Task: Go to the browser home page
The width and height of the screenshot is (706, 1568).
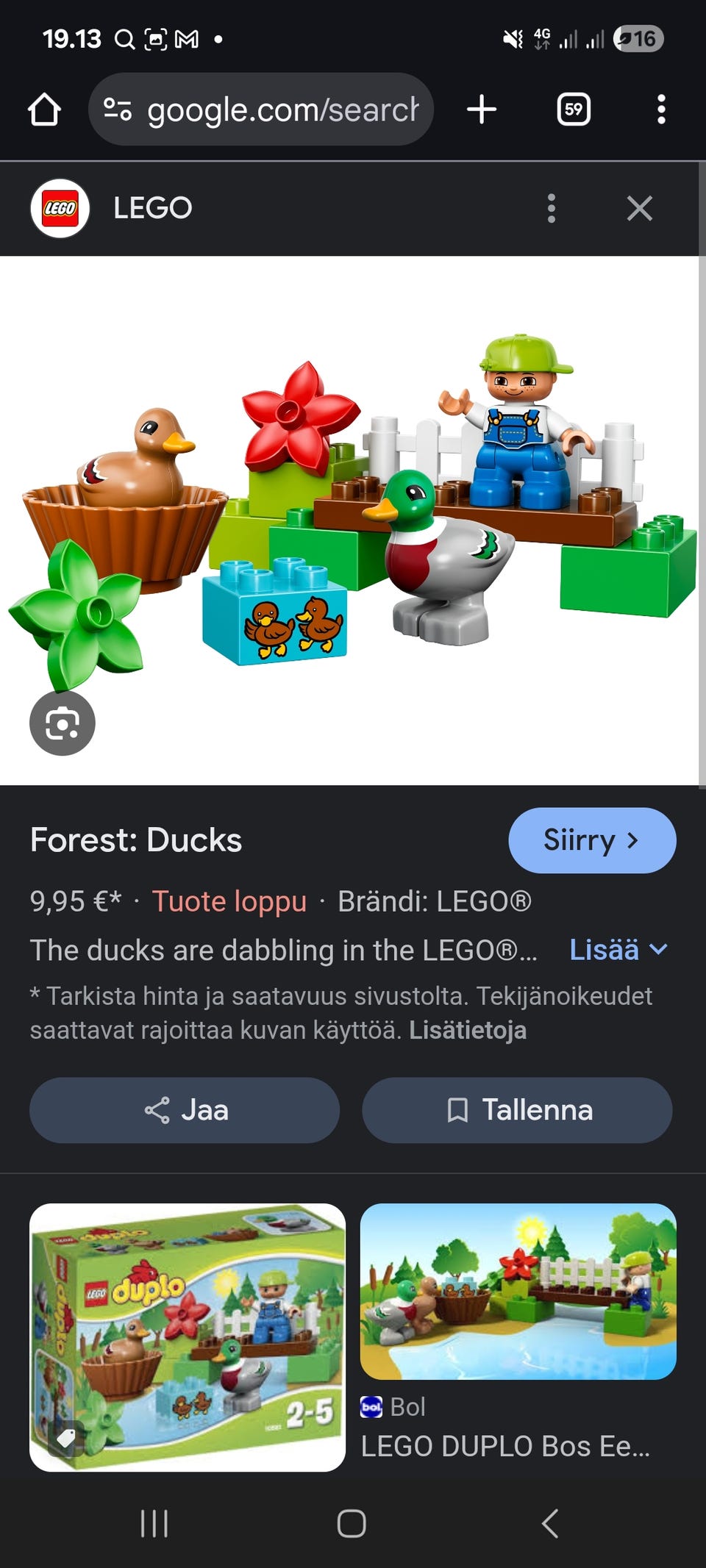Action: pos(44,110)
